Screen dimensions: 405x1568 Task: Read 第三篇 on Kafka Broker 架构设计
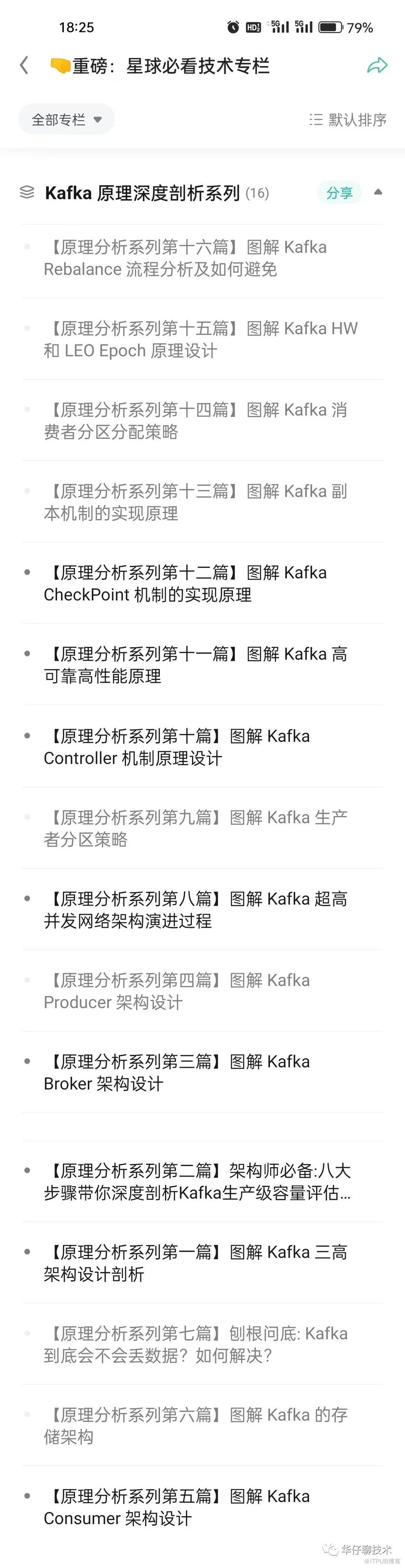(x=177, y=1072)
